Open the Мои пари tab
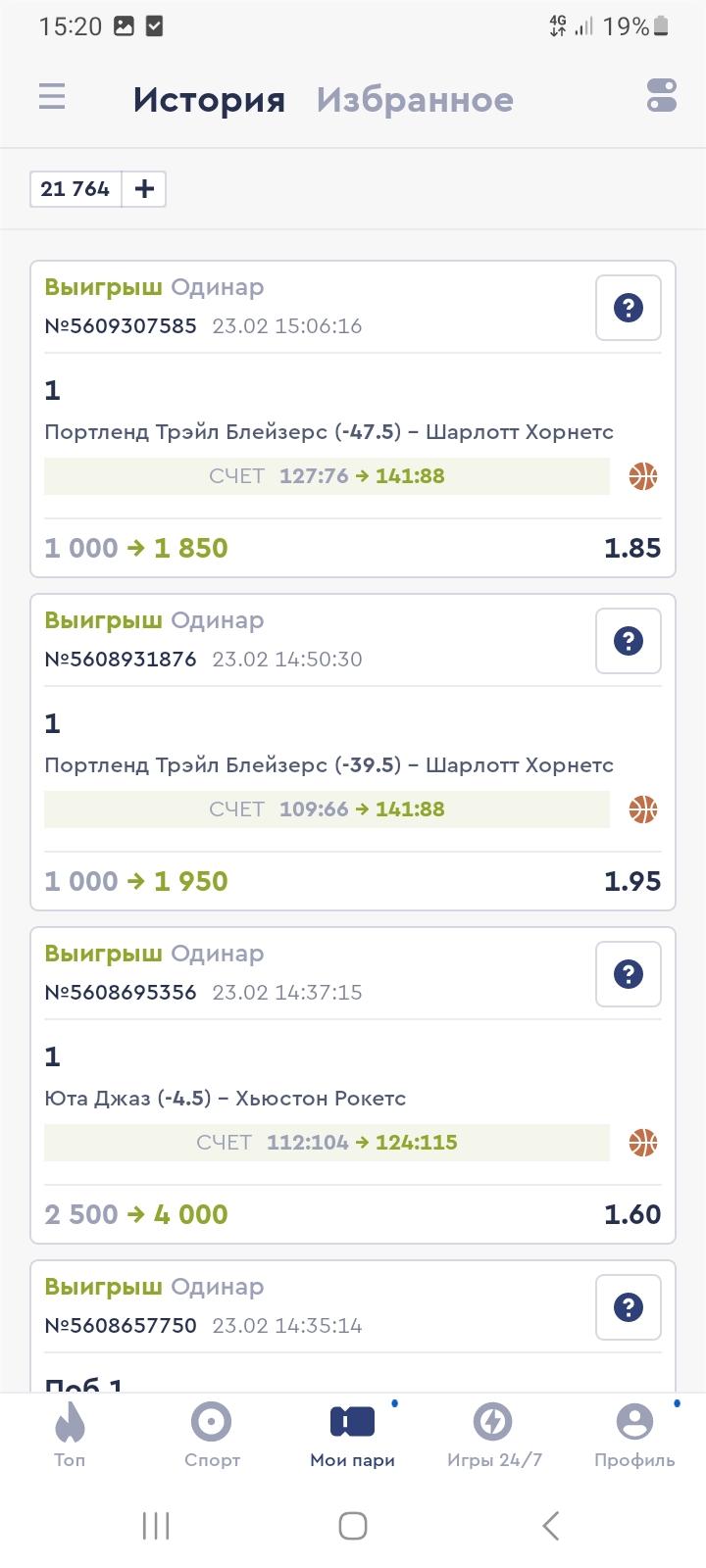This screenshot has height=1568, width=706. pyautogui.click(x=353, y=1434)
